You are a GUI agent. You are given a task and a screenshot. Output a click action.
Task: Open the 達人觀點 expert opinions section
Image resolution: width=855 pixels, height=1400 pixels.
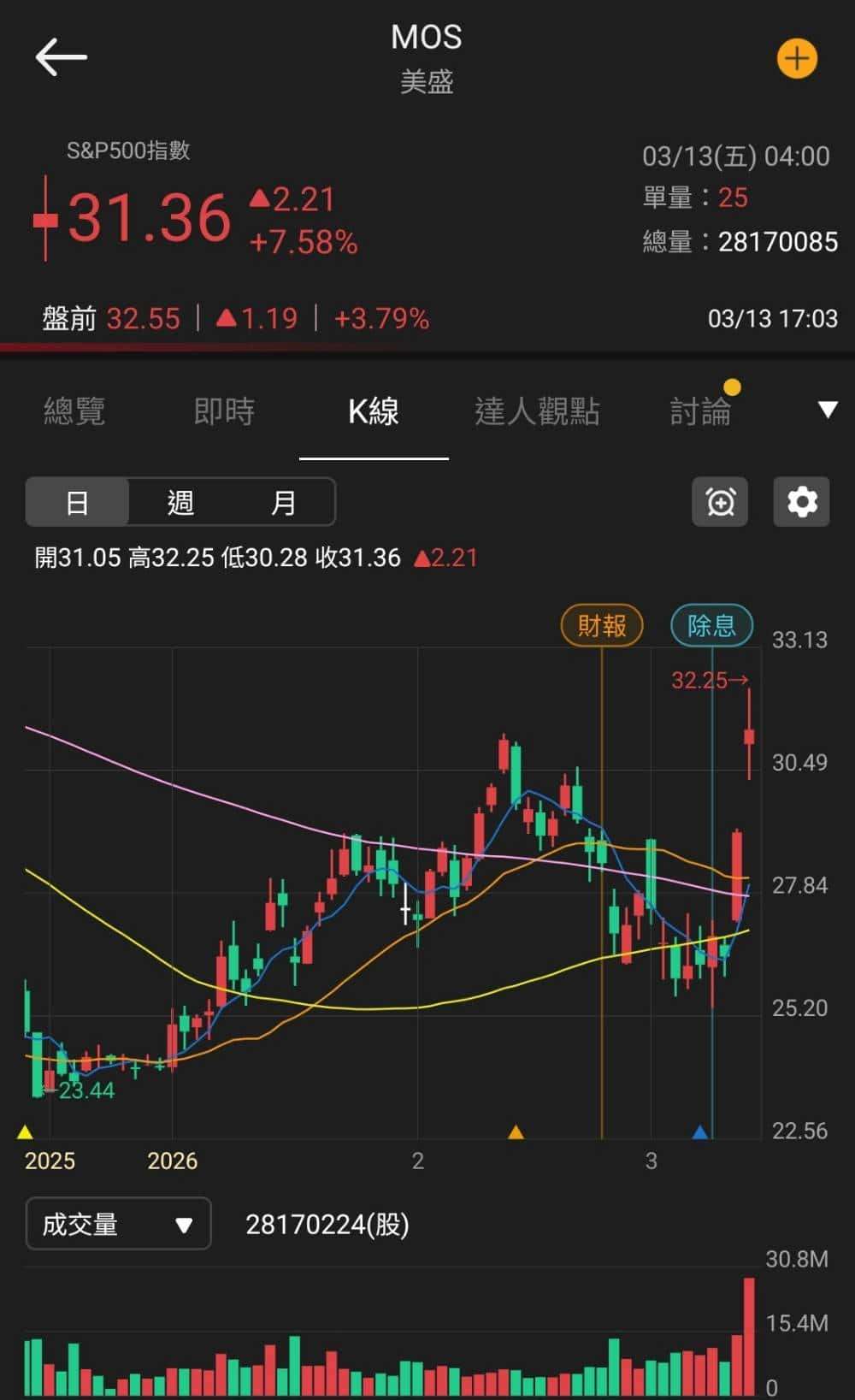coord(537,411)
